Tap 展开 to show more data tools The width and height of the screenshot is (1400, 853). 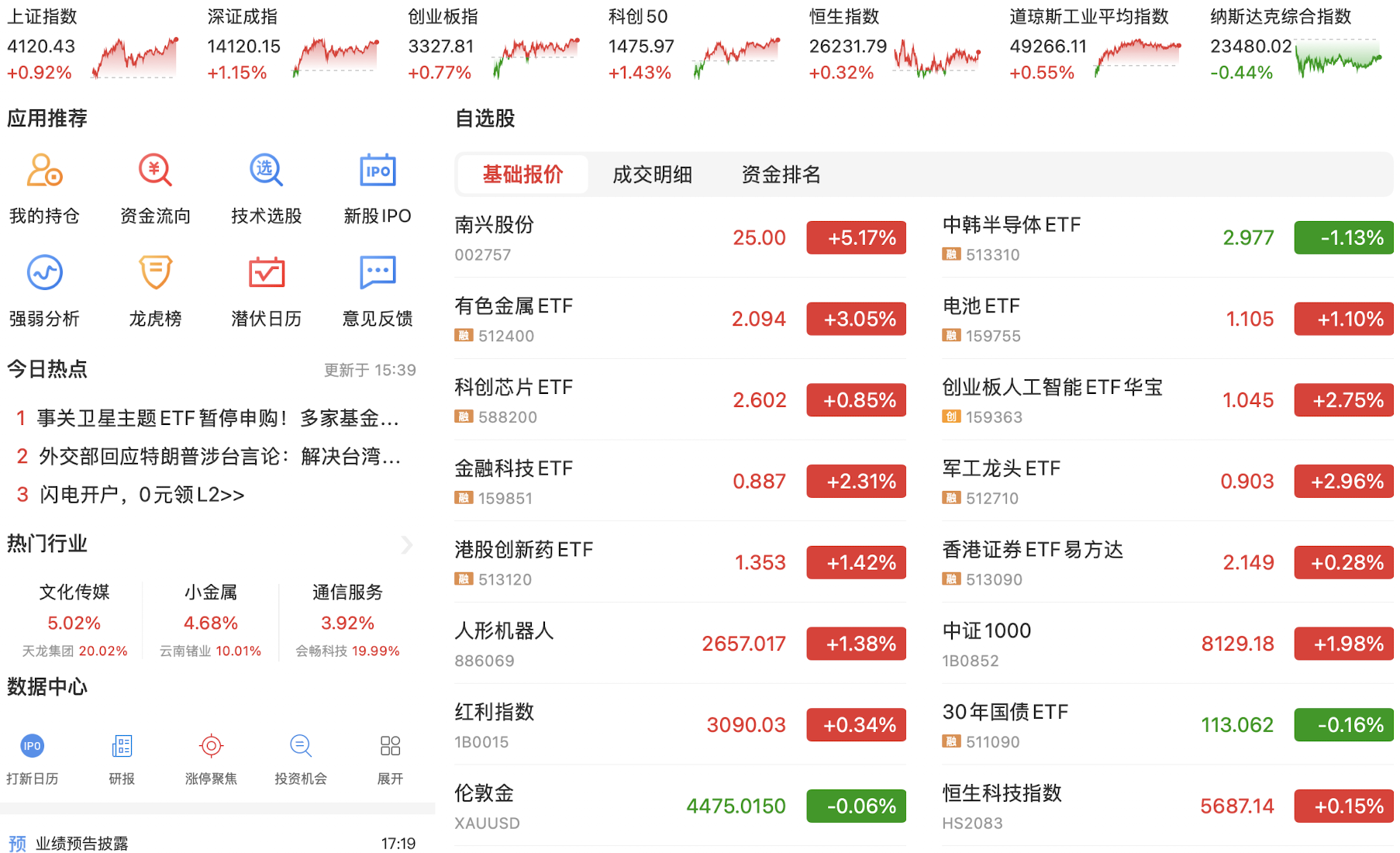pos(390,758)
